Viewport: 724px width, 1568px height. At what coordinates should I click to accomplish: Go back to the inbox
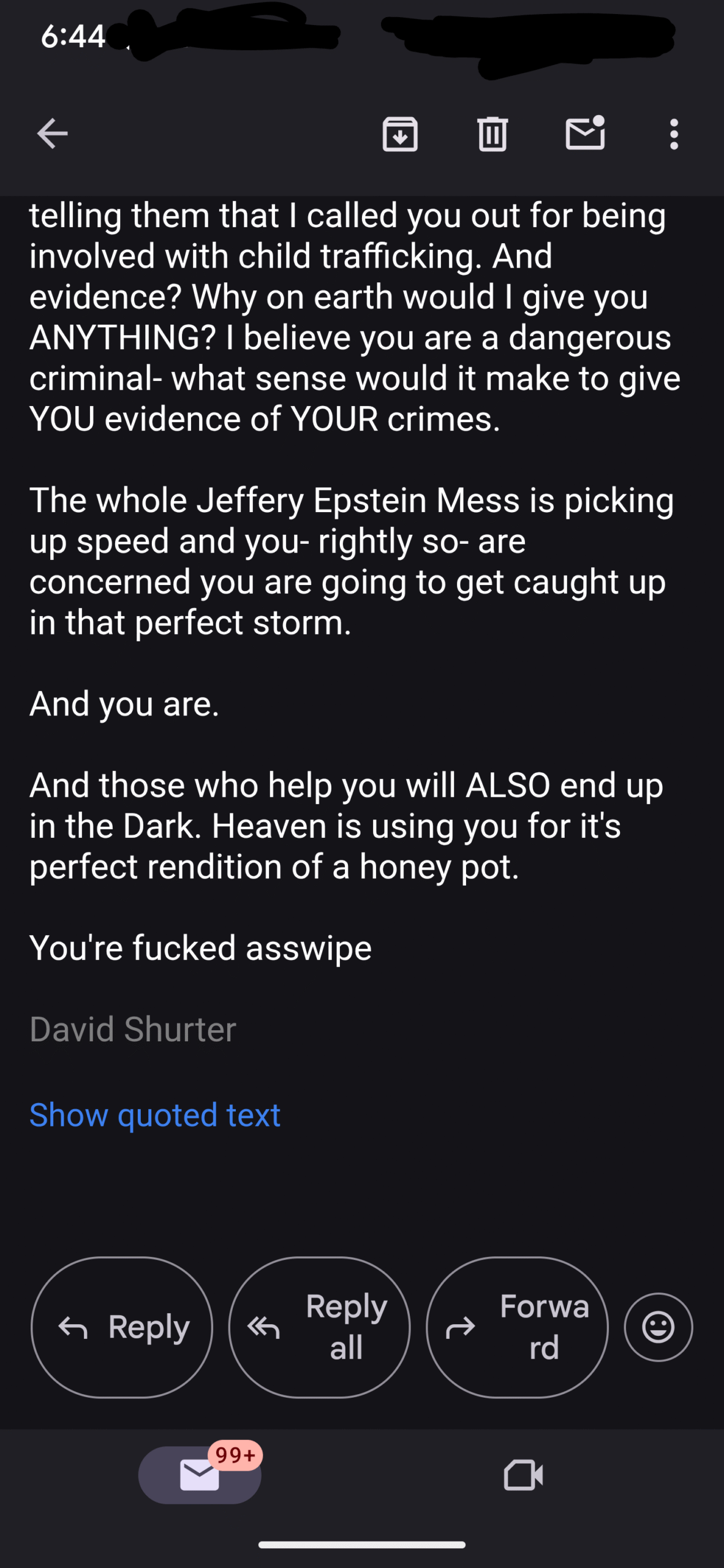[52, 134]
